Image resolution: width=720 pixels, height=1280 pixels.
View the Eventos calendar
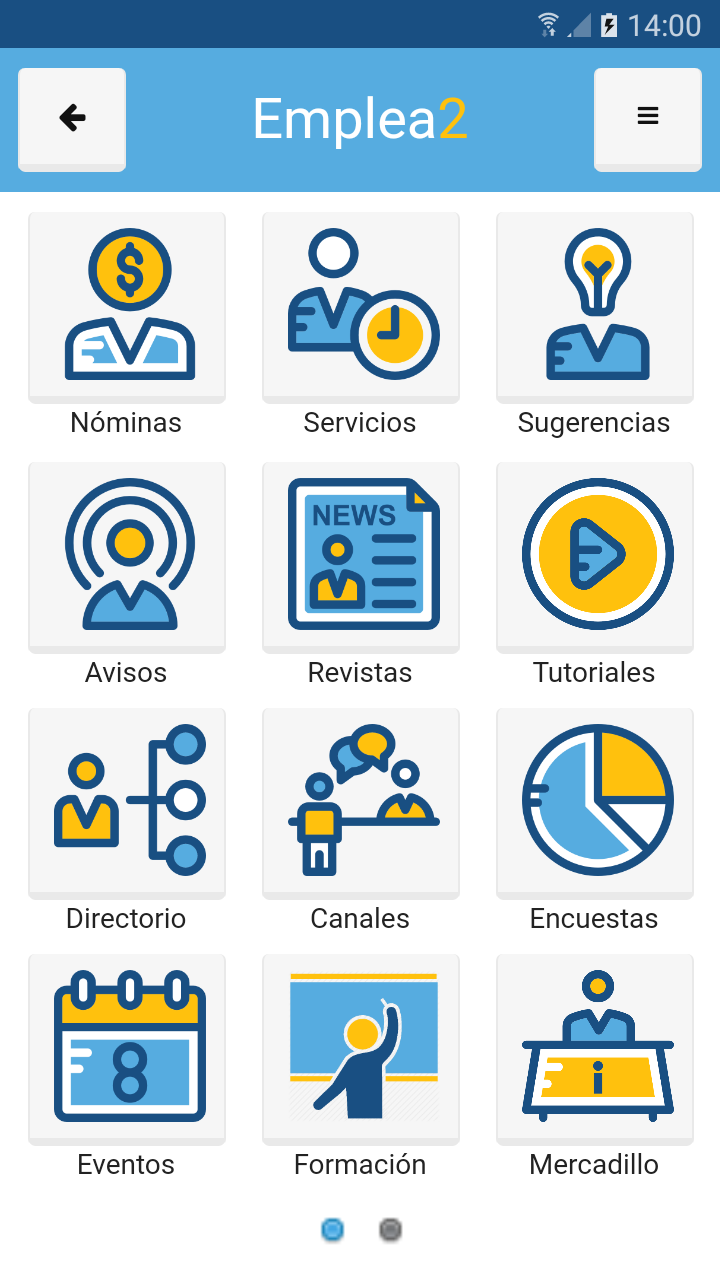[127, 1049]
